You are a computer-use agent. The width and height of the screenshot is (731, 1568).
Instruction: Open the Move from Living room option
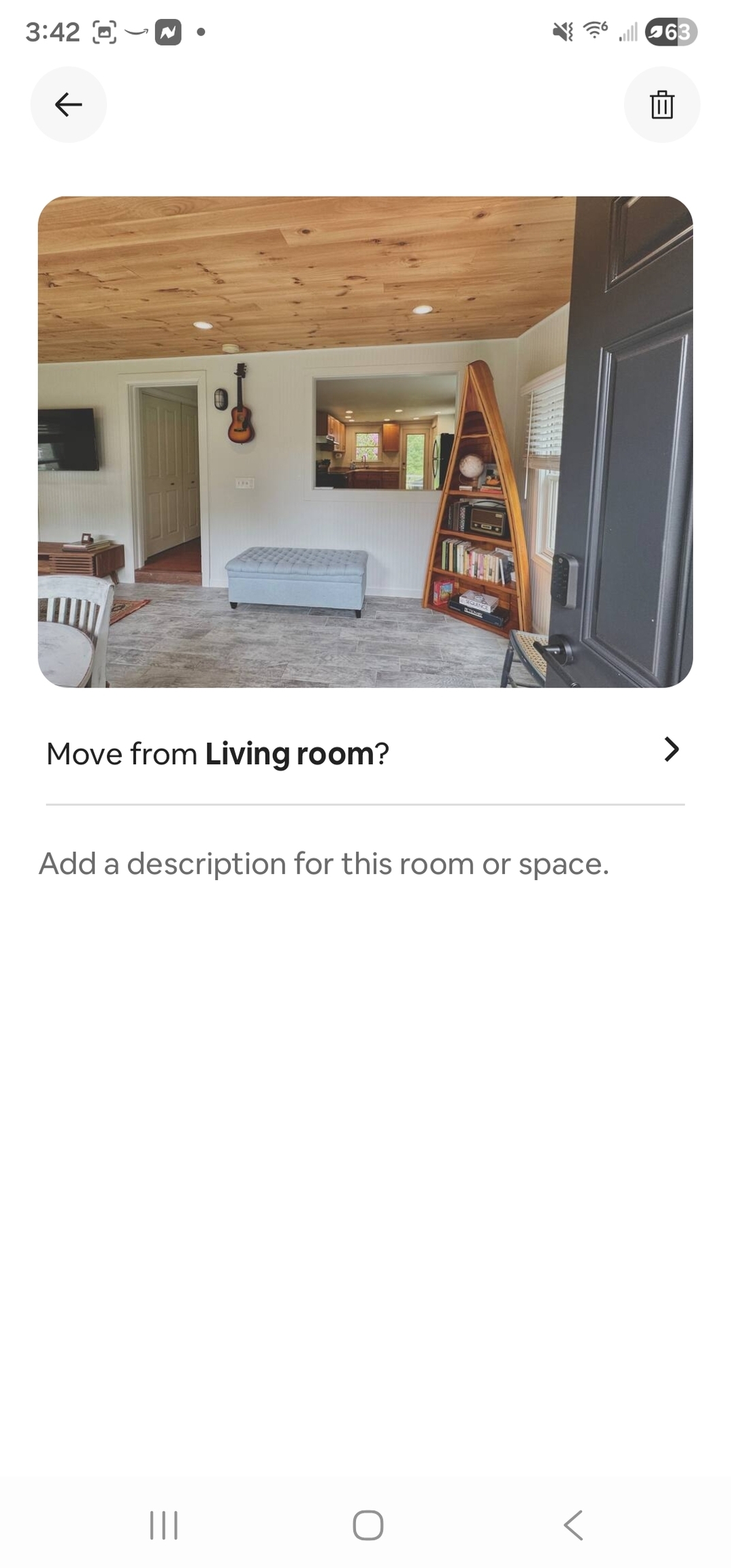[365, 753]
